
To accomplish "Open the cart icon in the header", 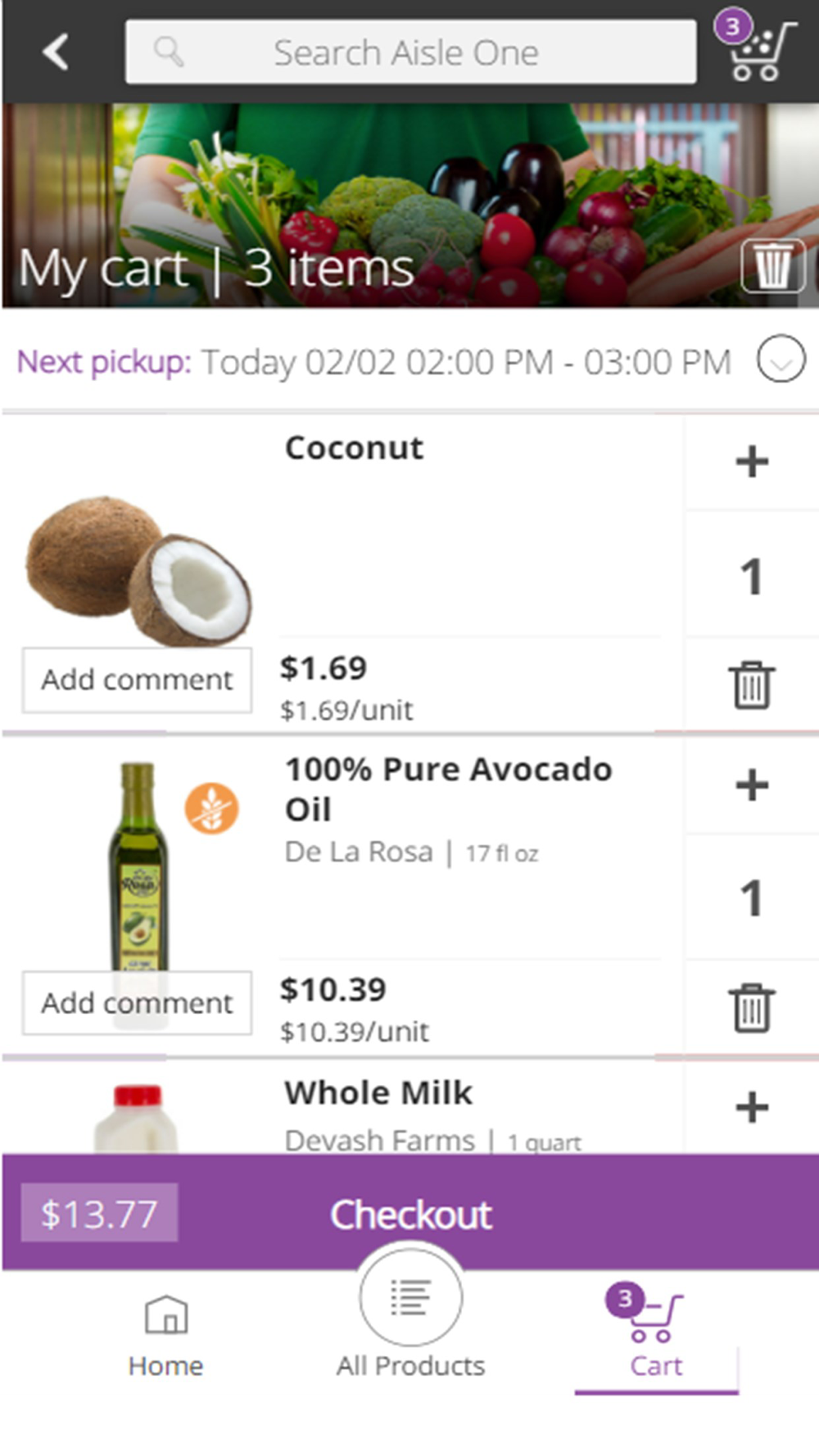I will point(756,47).
